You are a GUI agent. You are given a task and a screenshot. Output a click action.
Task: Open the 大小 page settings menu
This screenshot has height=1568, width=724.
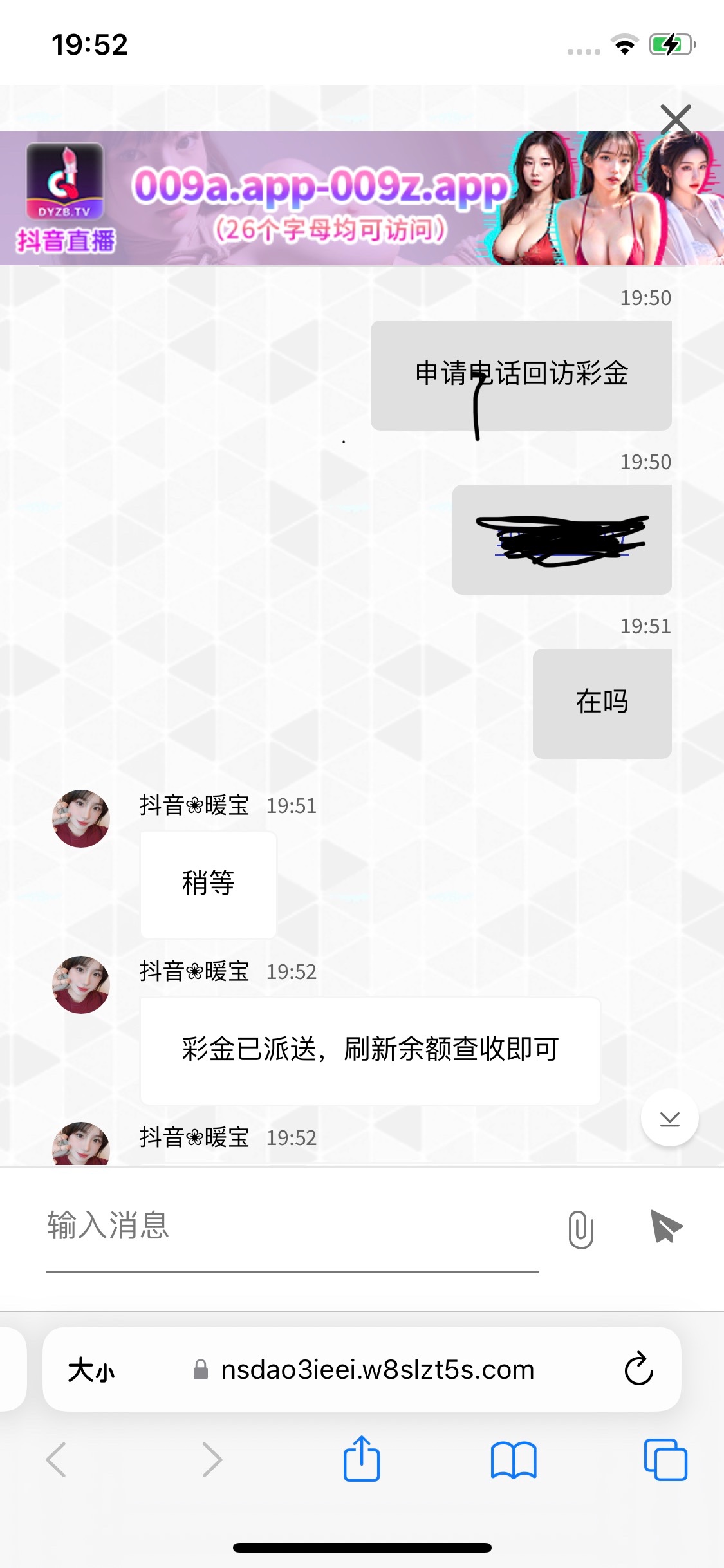91,1370
